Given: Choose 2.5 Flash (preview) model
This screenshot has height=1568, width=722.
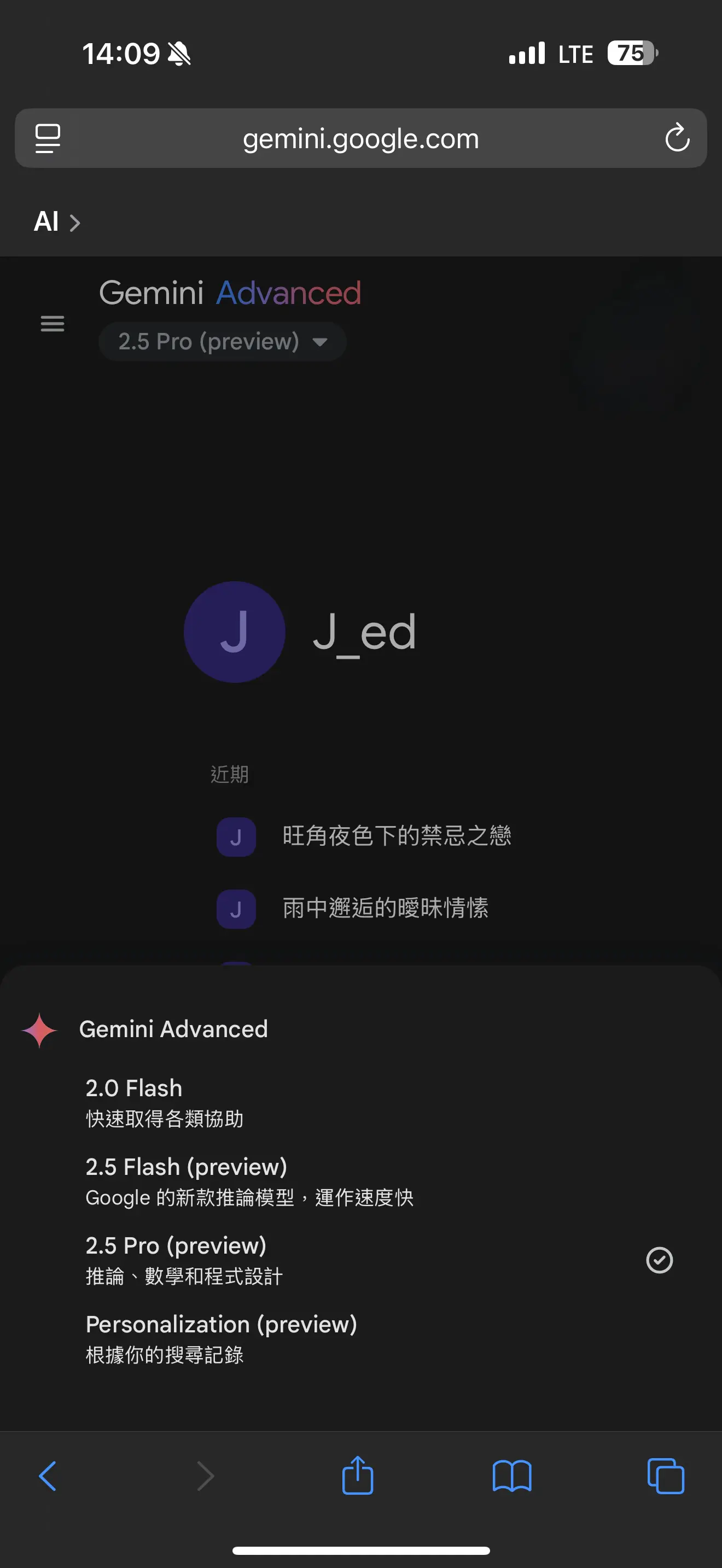Looking at the screenshot, I should 361,1181.
